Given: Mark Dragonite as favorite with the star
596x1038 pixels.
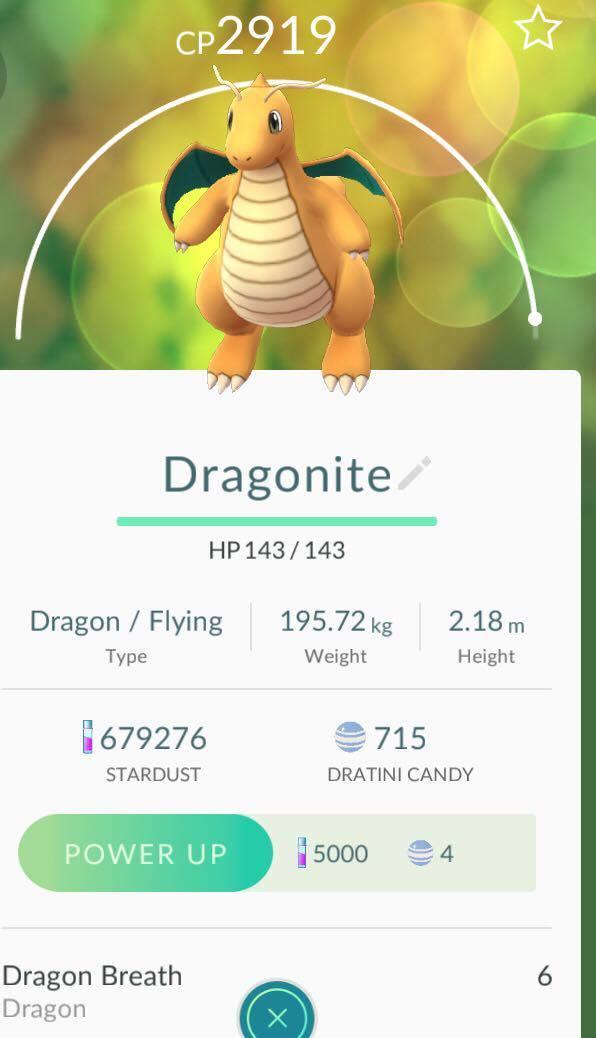Looking at the screenshot, I should coord(538,28).
